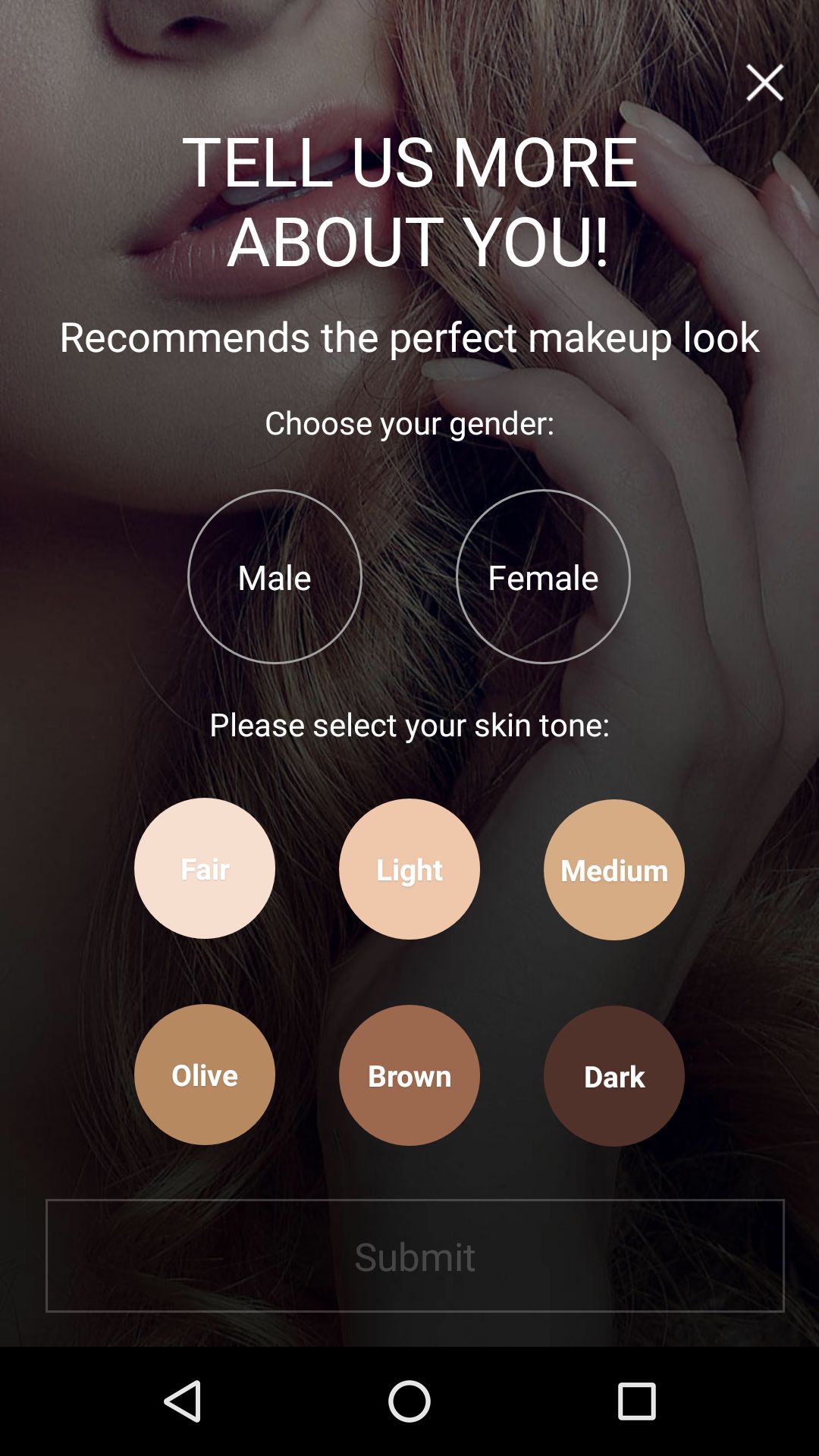Choose Medium skin tone
This screenshot has width=819, height=1456.
click(x=614, y=870)
